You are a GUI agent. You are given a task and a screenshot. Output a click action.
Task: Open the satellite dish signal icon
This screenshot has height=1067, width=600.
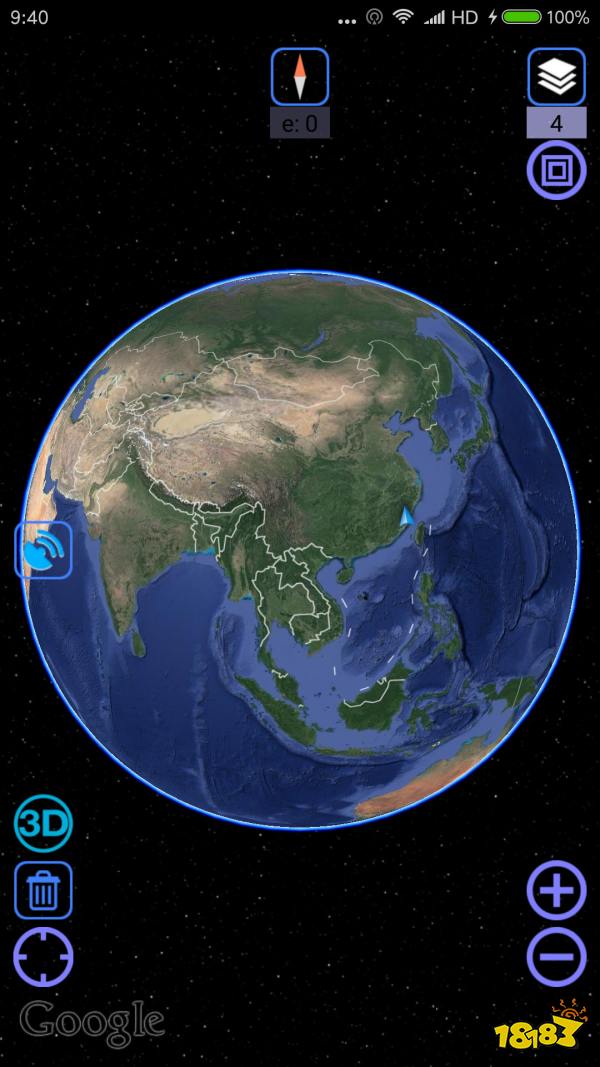point(43,550)
